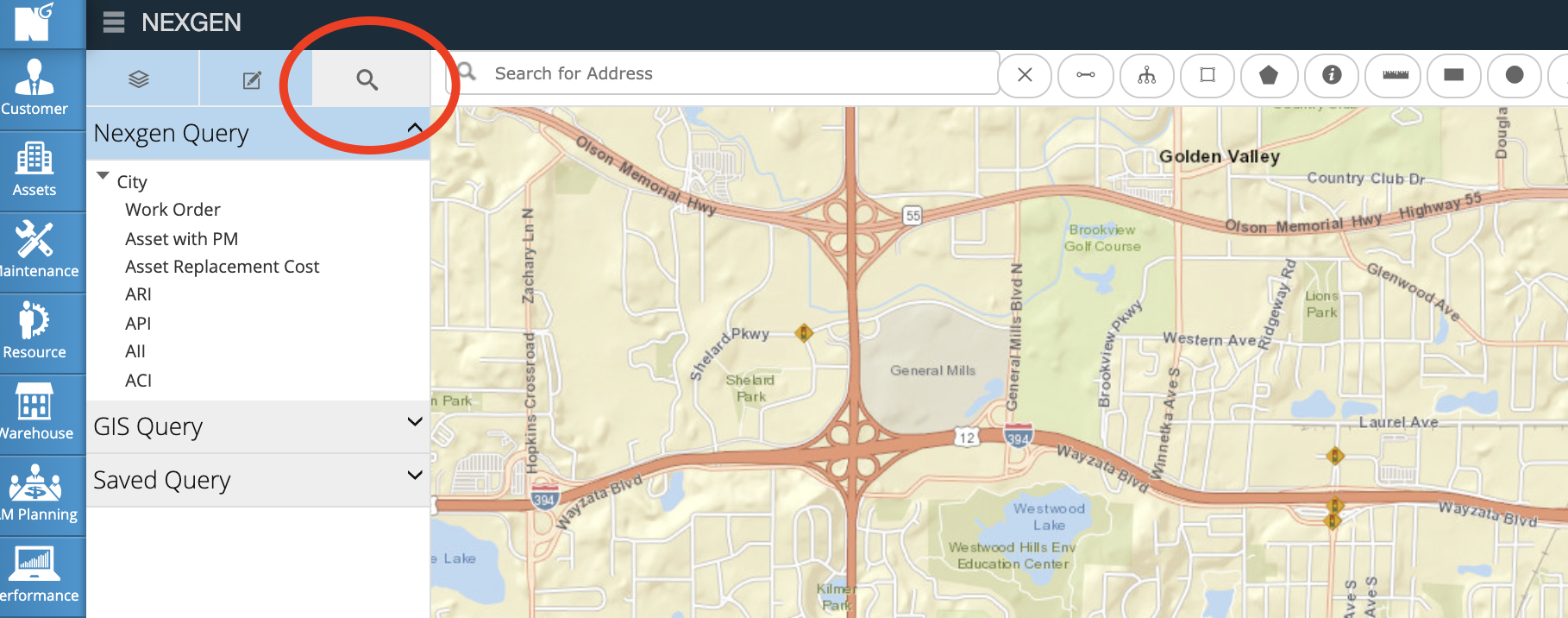Select the ruler measure tool
The width and height of the screenshot is (1568, 618).
click(1395, 75)
